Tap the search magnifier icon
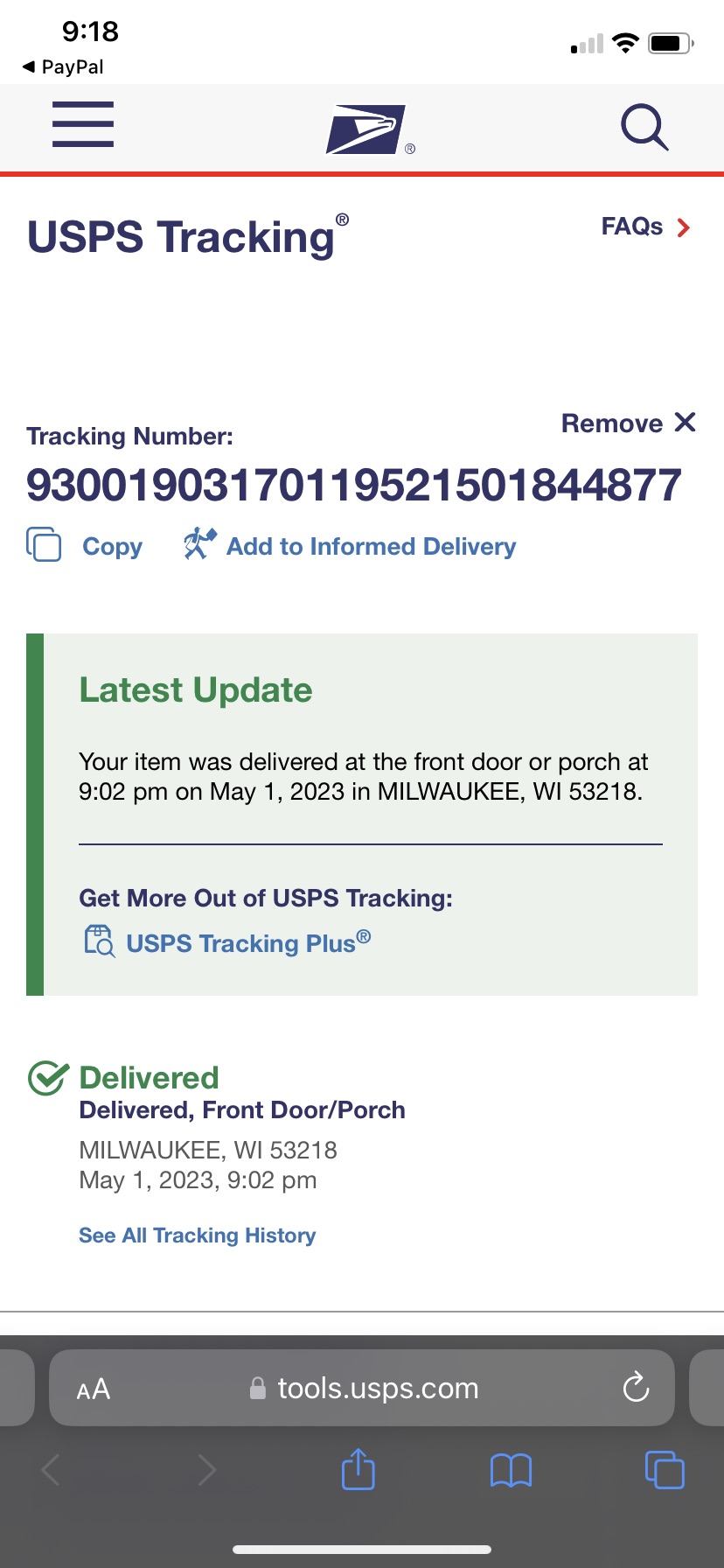The height and width of the screenshot is (1568, 724). (x=644, y=128)
